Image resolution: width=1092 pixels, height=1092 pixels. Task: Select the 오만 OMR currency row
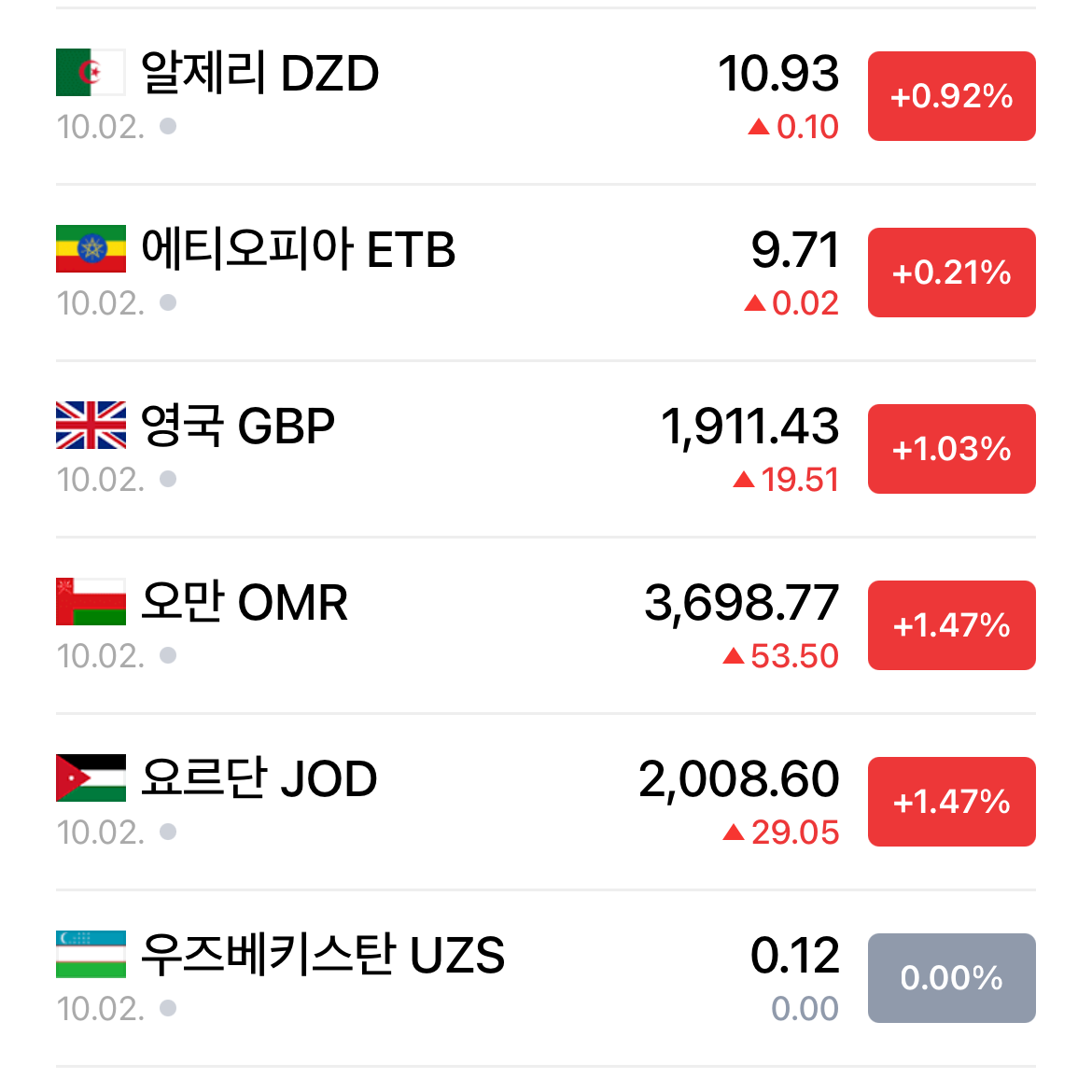pyautogui.click(x=545, y=624)
